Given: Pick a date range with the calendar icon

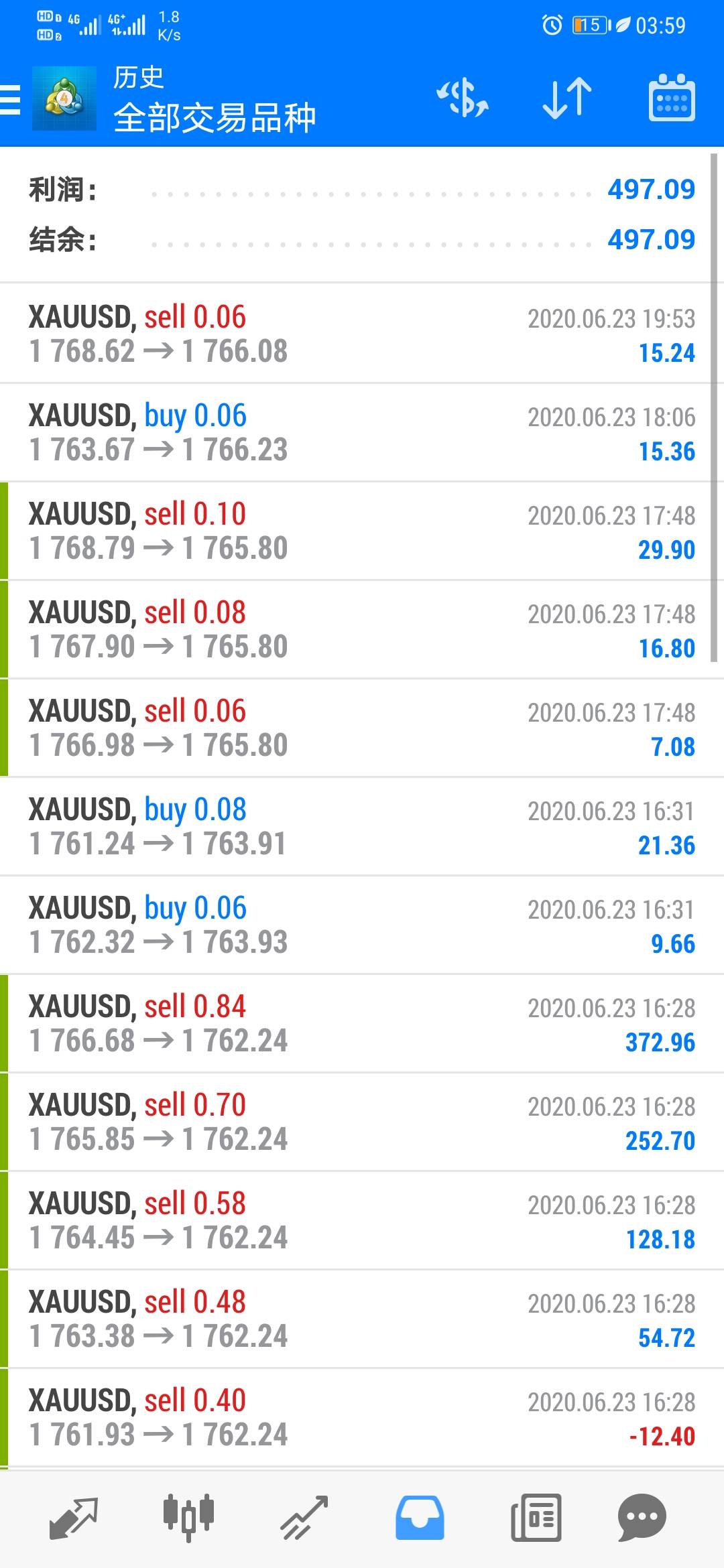Looking at the screenshot, I should (671, 99).
